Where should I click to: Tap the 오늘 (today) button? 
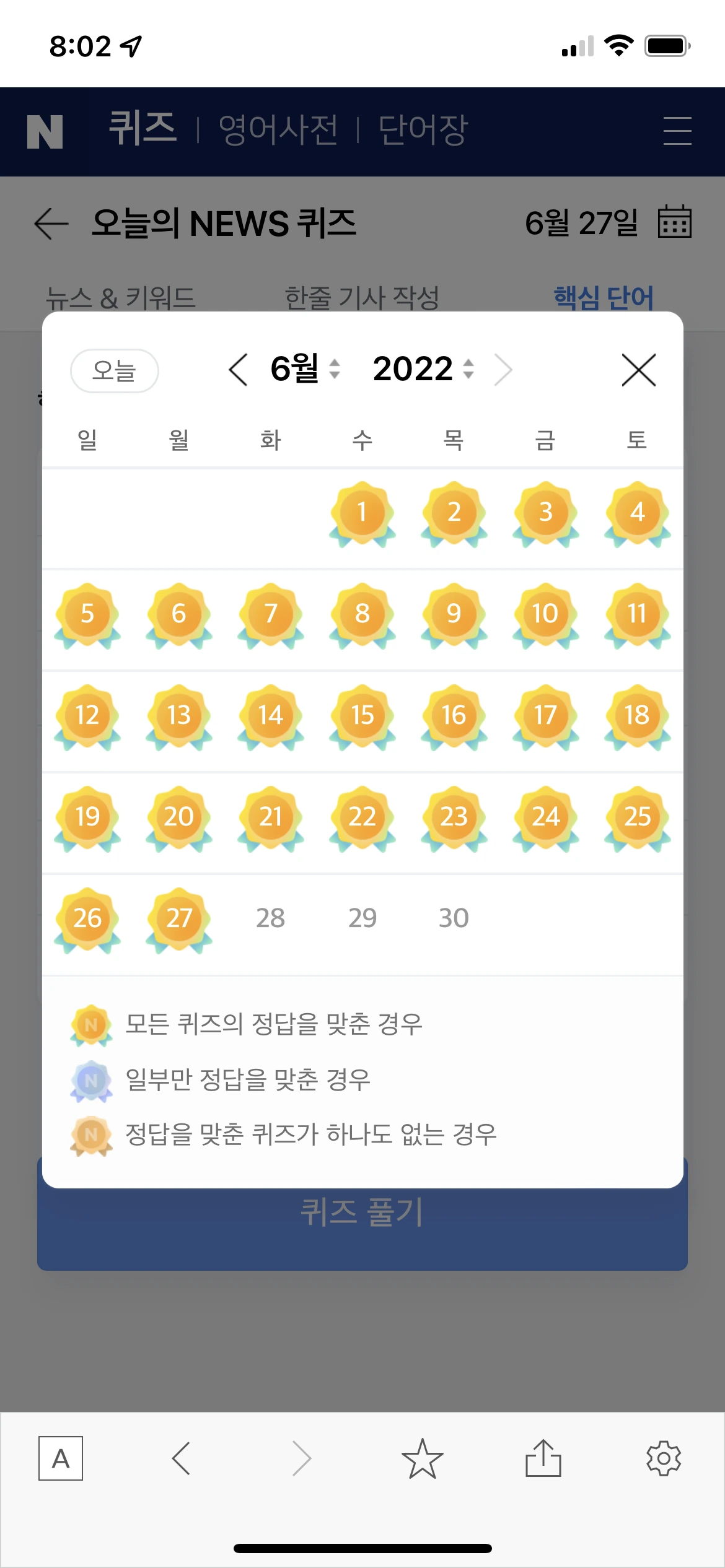pyautogui.click(x=115, y=371)
